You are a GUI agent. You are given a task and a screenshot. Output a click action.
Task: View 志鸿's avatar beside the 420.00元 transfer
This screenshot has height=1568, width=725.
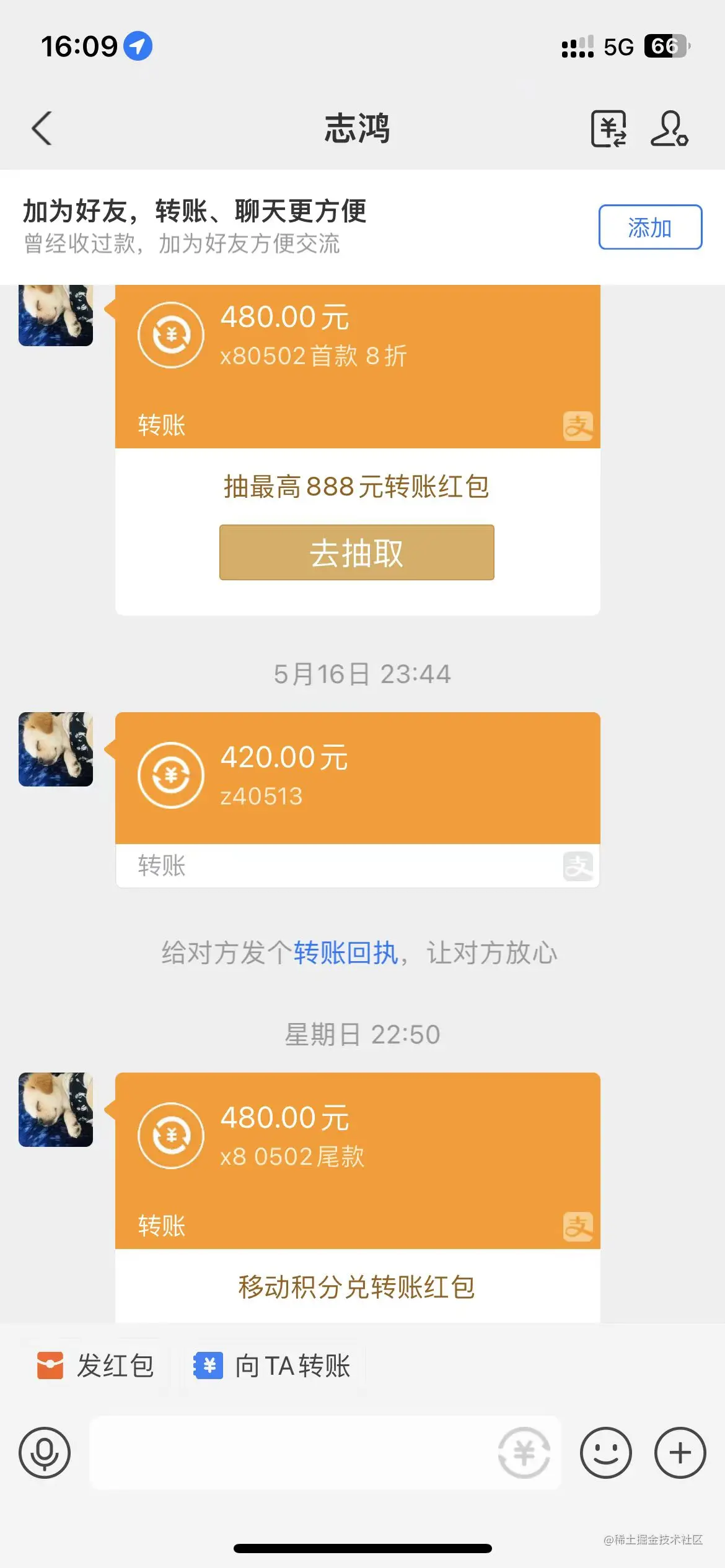point(56,749)
